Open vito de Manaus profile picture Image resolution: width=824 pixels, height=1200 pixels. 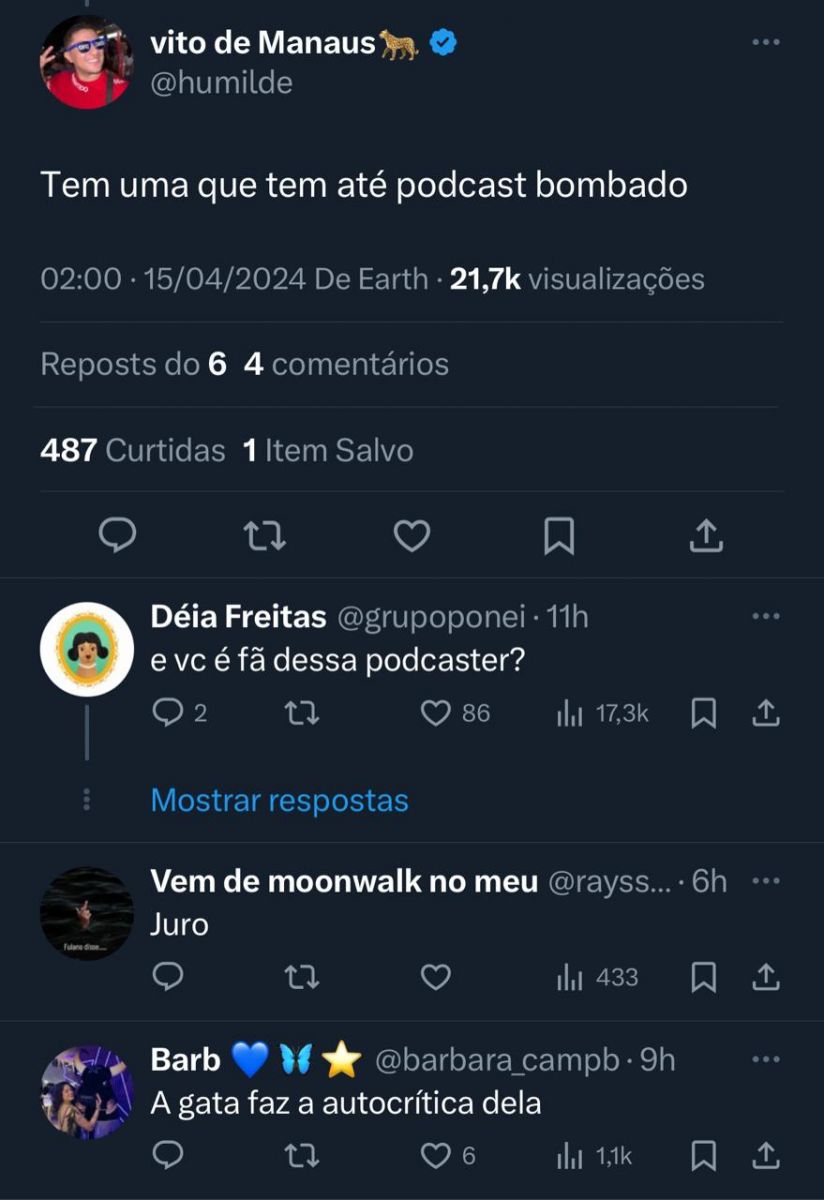(x=87, y=62)
